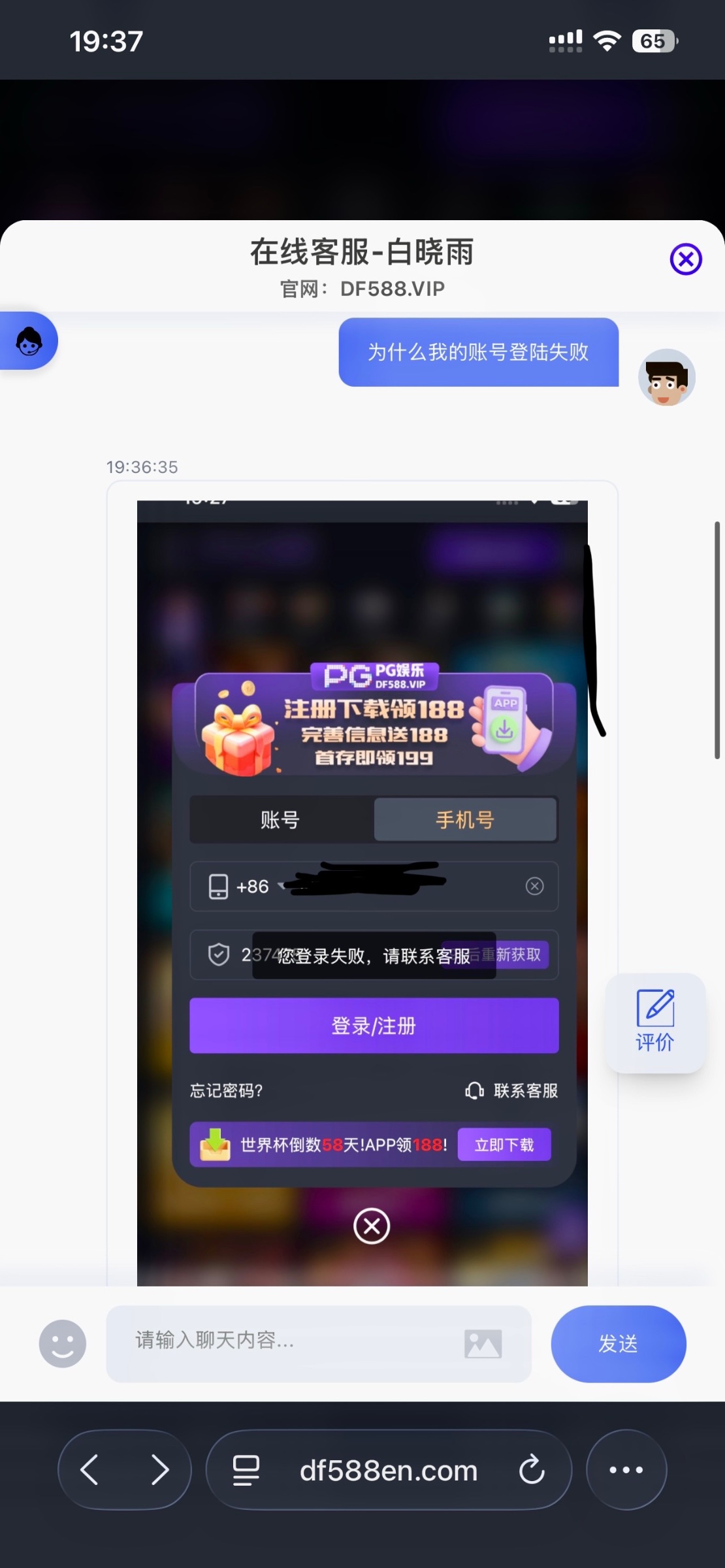Screen dimensions: 725x1568
Task: Open the emoji picker
Action: (63, 1343)
